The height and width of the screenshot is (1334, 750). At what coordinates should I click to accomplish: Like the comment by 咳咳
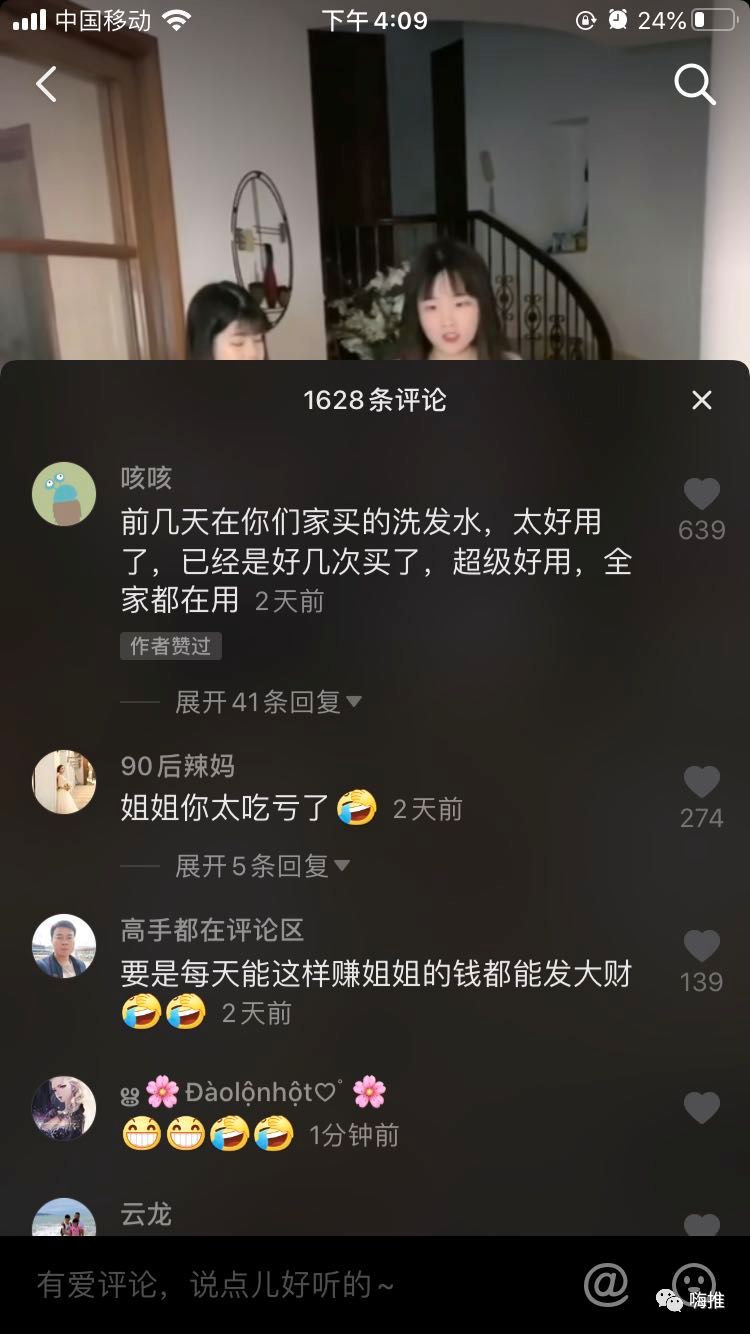pos(702,495)
